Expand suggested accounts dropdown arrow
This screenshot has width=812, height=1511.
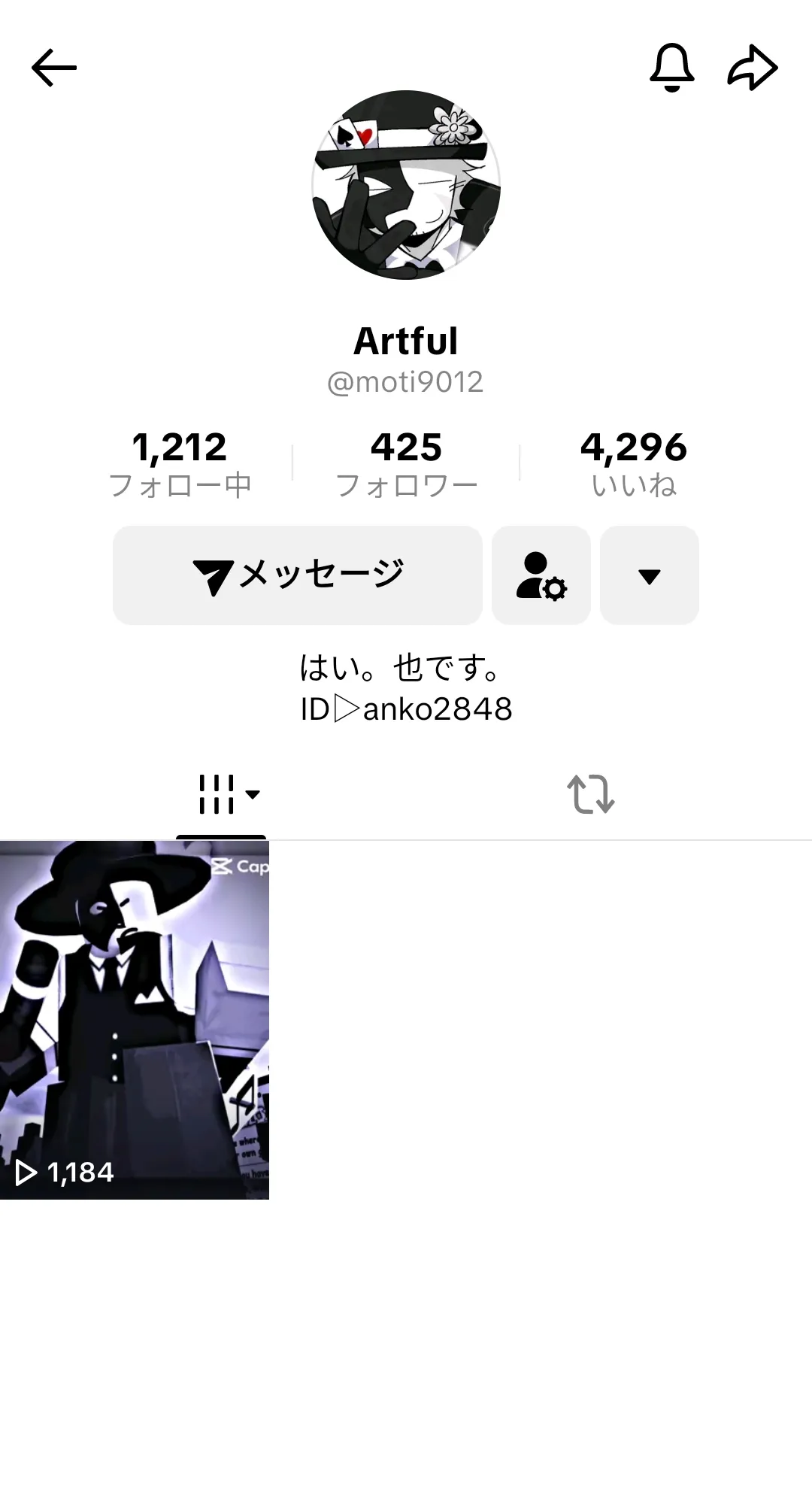[x=649, y=575]
